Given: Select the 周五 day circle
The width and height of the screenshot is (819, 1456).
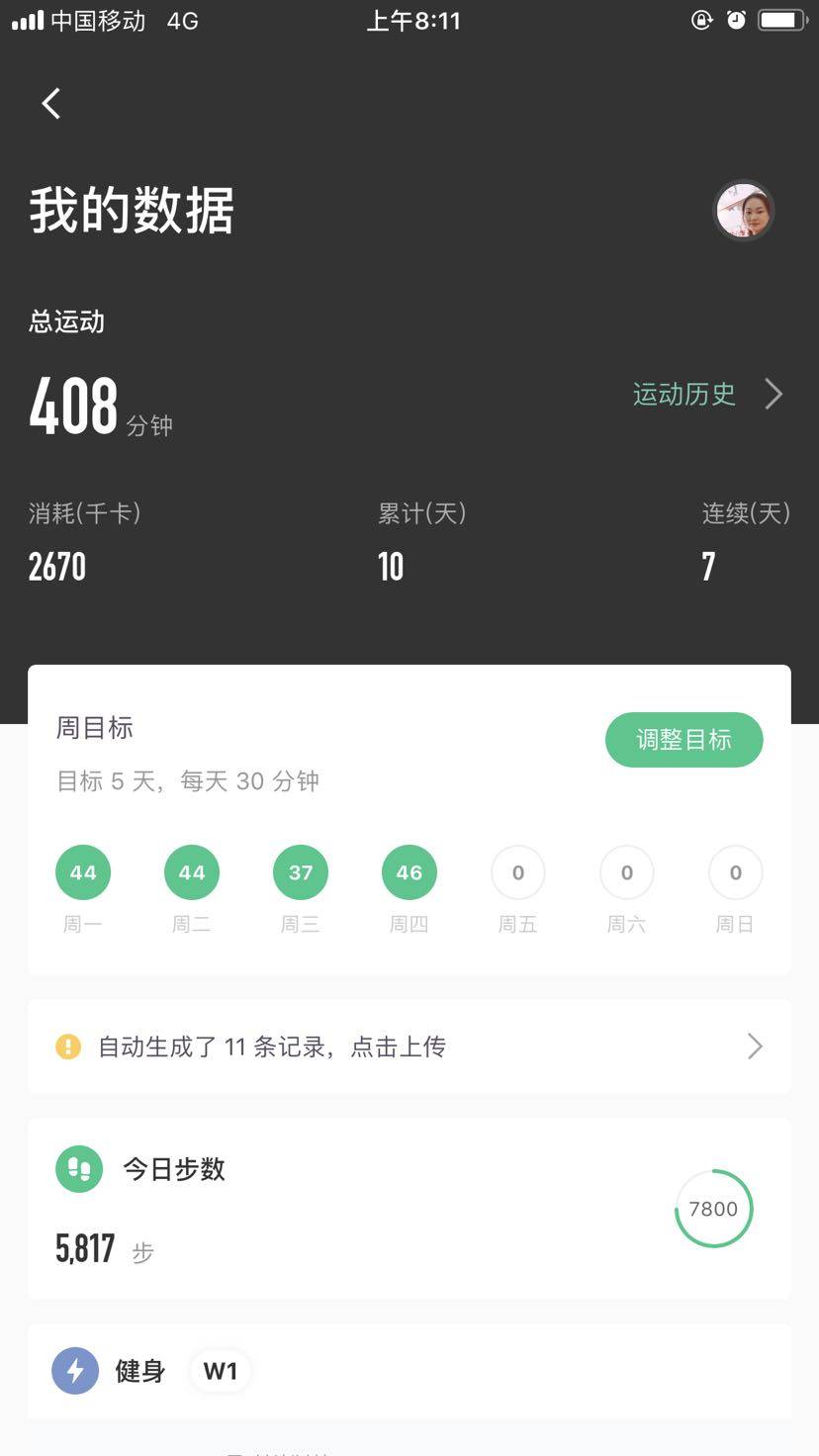Looking at the screenshot, I should (518, 872).
